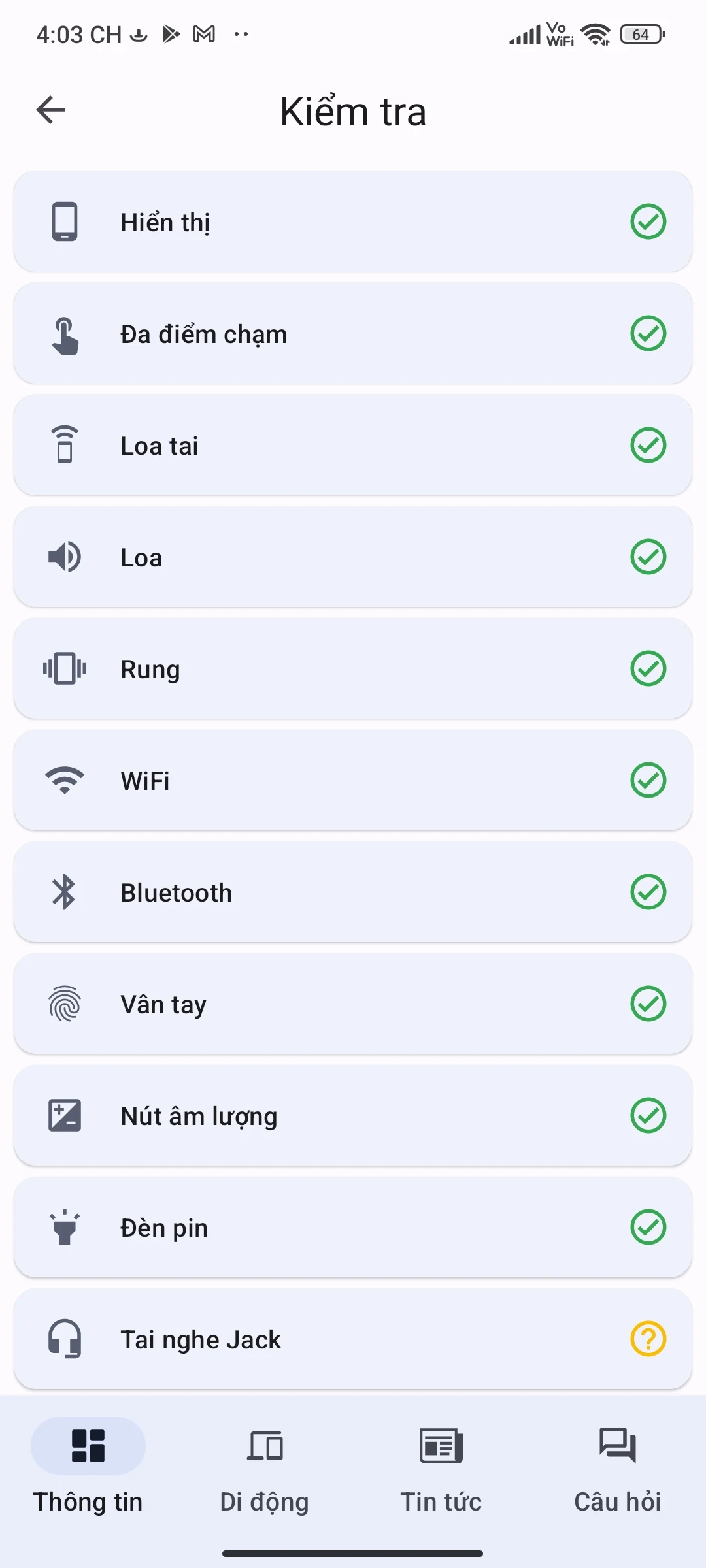Screen dimensions: 706x1568
Task: Go back using the arrow icon
Action: 51,110
